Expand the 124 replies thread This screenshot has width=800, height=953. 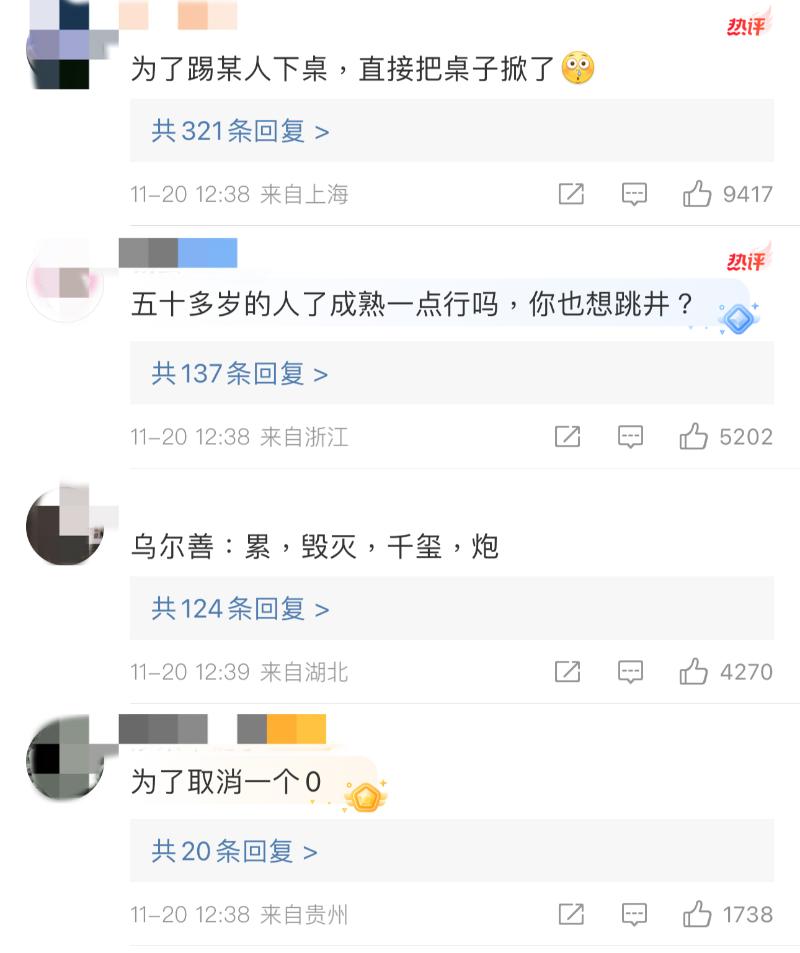[x=240, y=609]
